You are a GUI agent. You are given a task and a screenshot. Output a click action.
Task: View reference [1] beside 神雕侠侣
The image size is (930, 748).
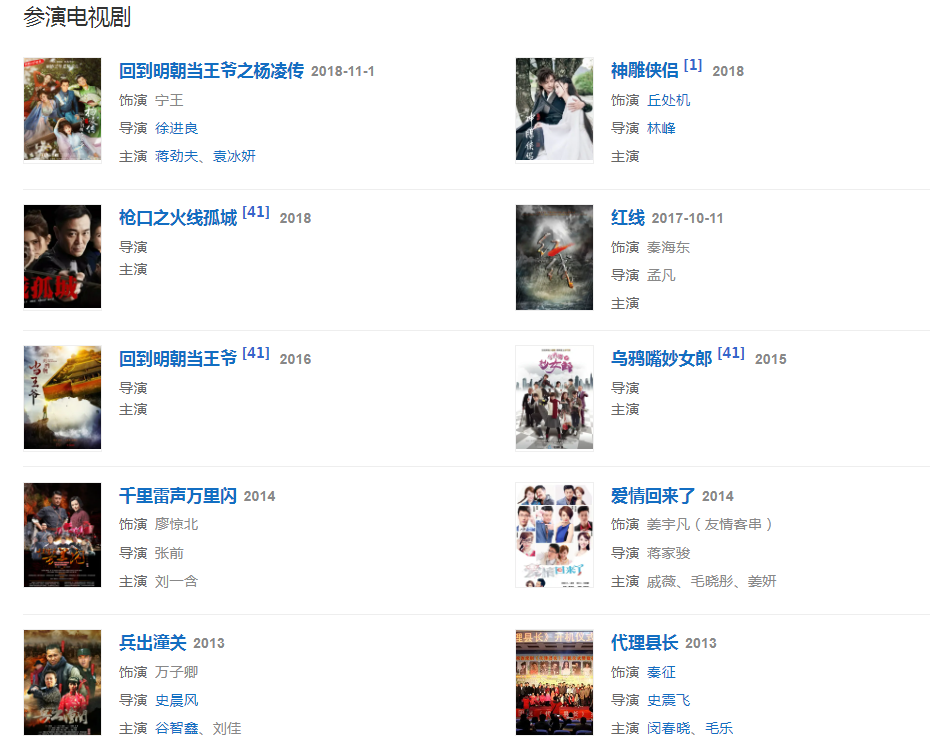point(693,65)
